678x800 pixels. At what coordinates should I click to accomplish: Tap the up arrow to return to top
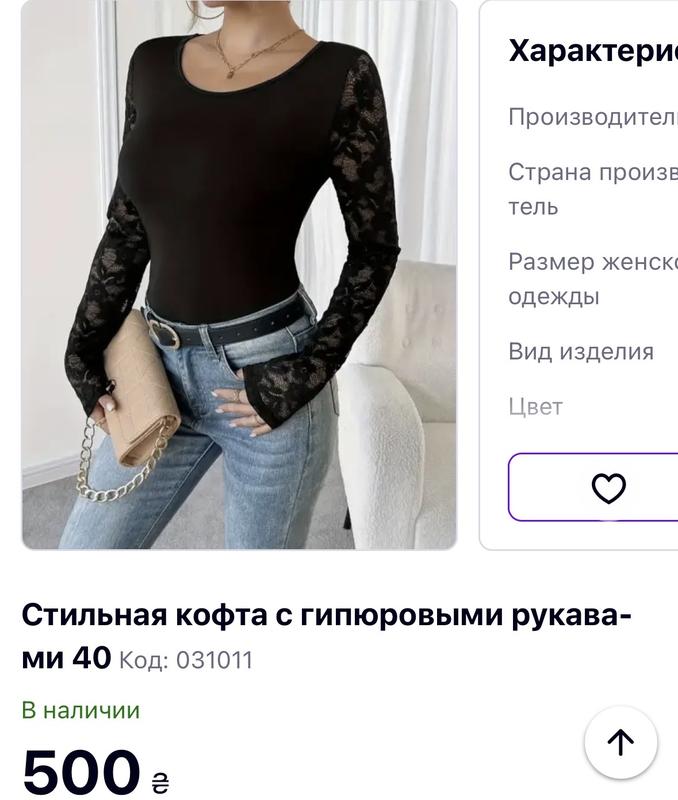620,742
